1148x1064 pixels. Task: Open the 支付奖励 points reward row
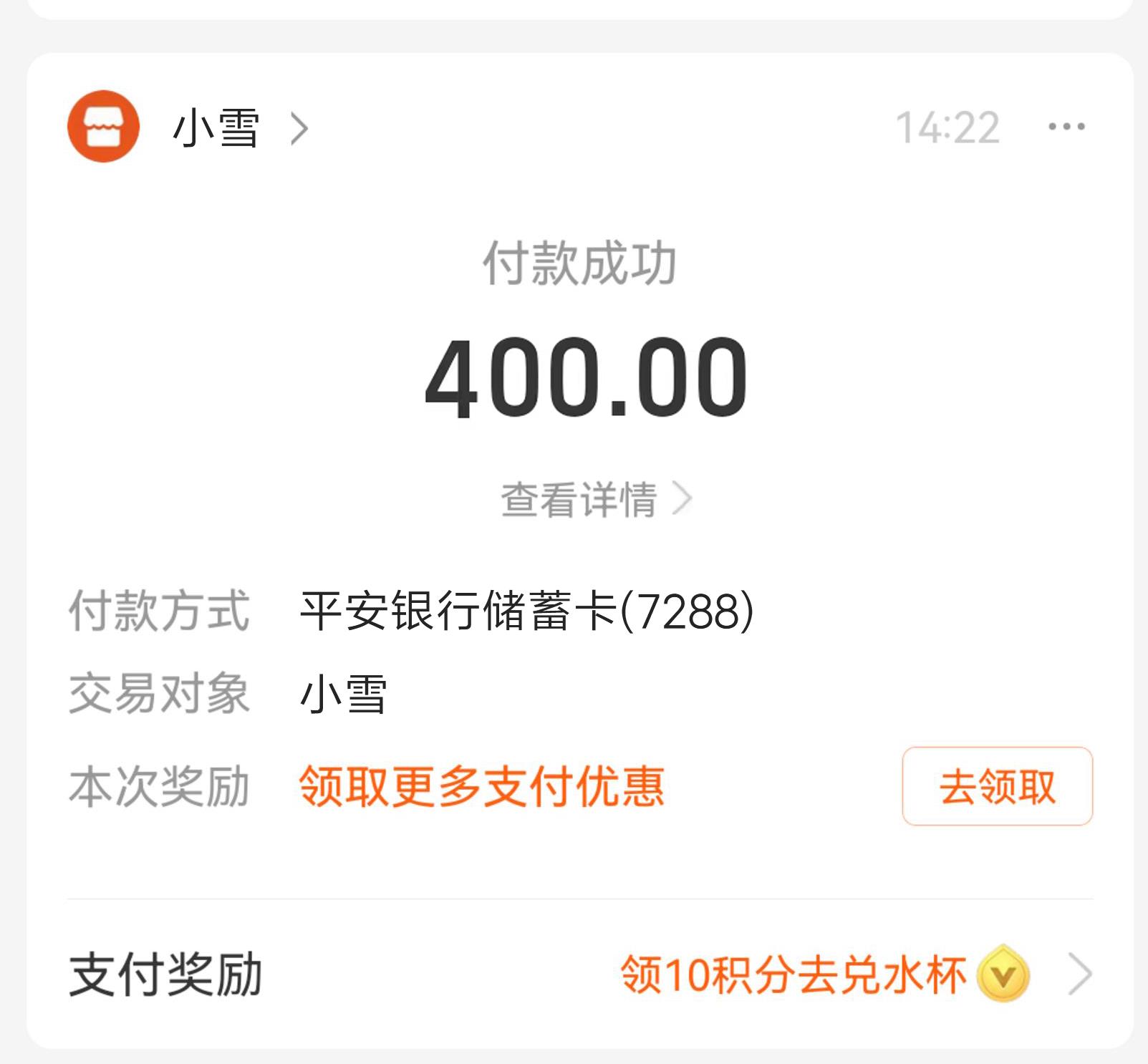(x=580, y=974)
